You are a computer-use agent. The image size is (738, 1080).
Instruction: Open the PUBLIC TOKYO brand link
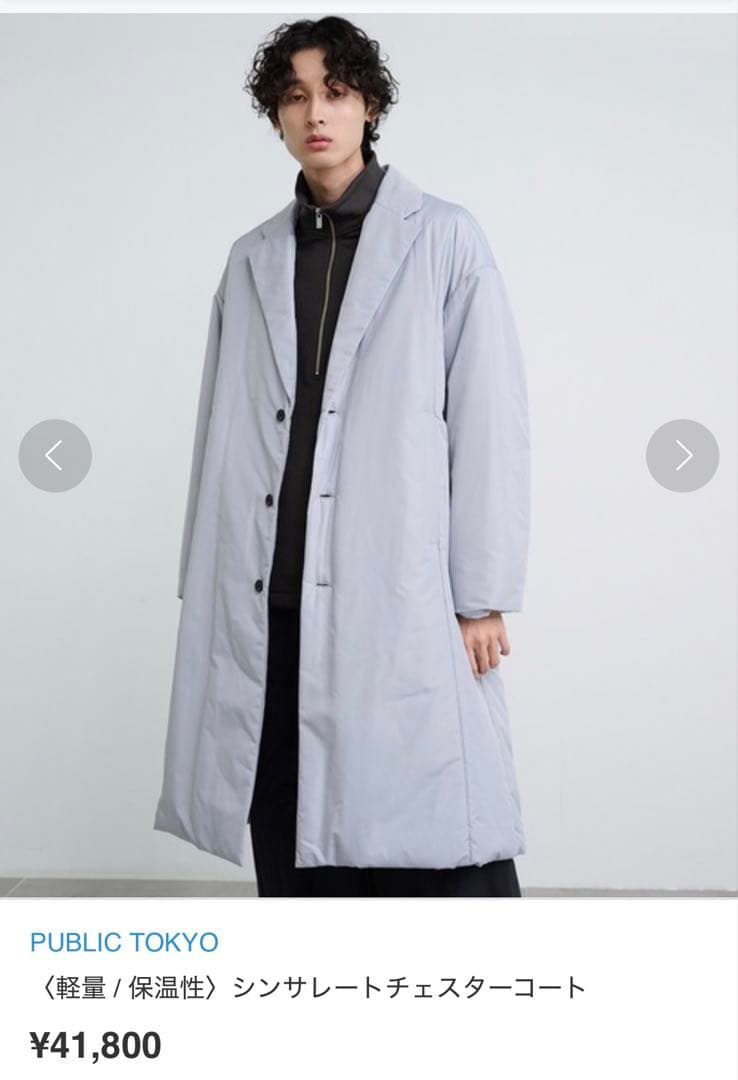tap(124, 942)
